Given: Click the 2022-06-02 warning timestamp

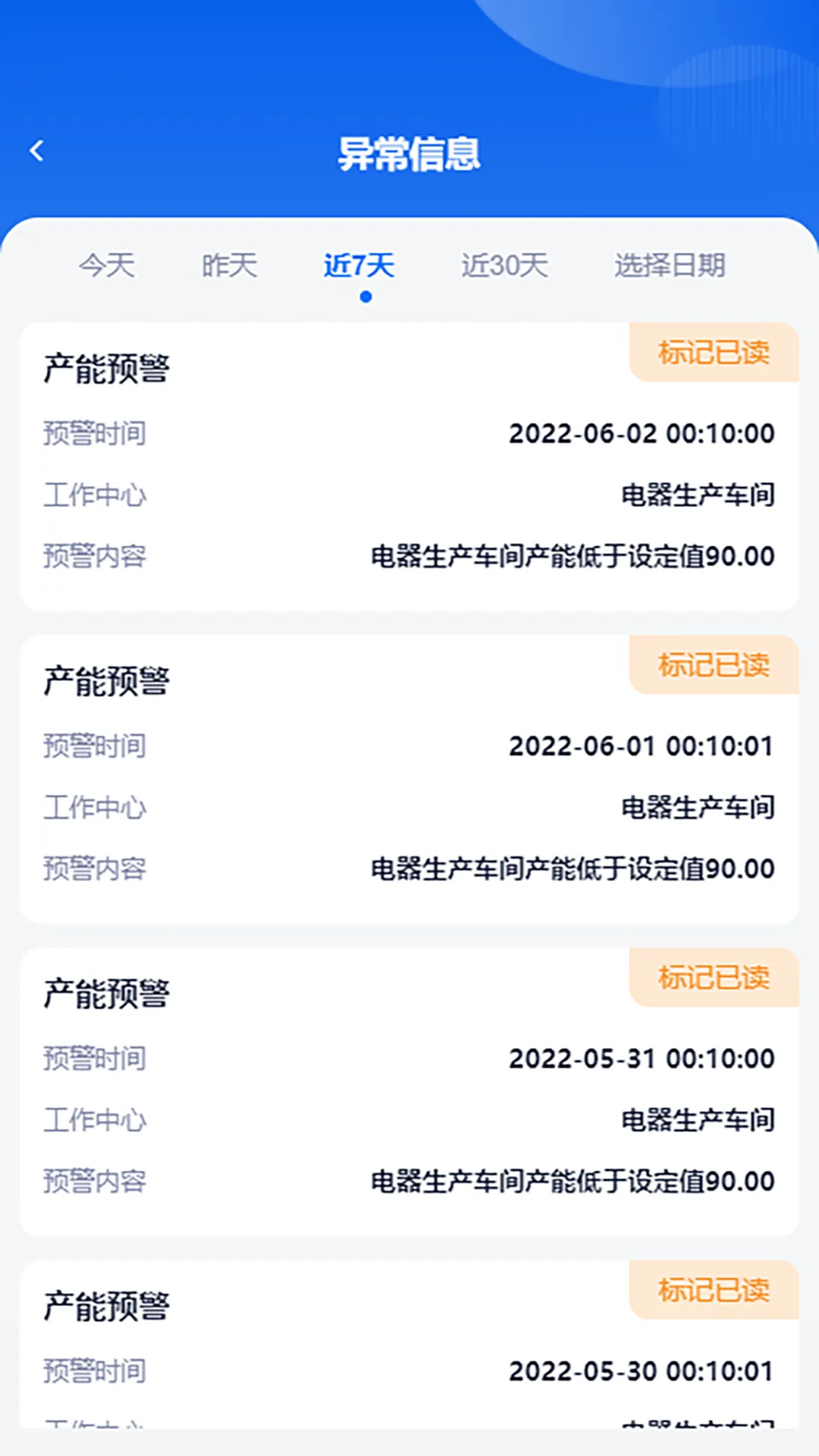Looking at the screenshot, I should 642,432.
